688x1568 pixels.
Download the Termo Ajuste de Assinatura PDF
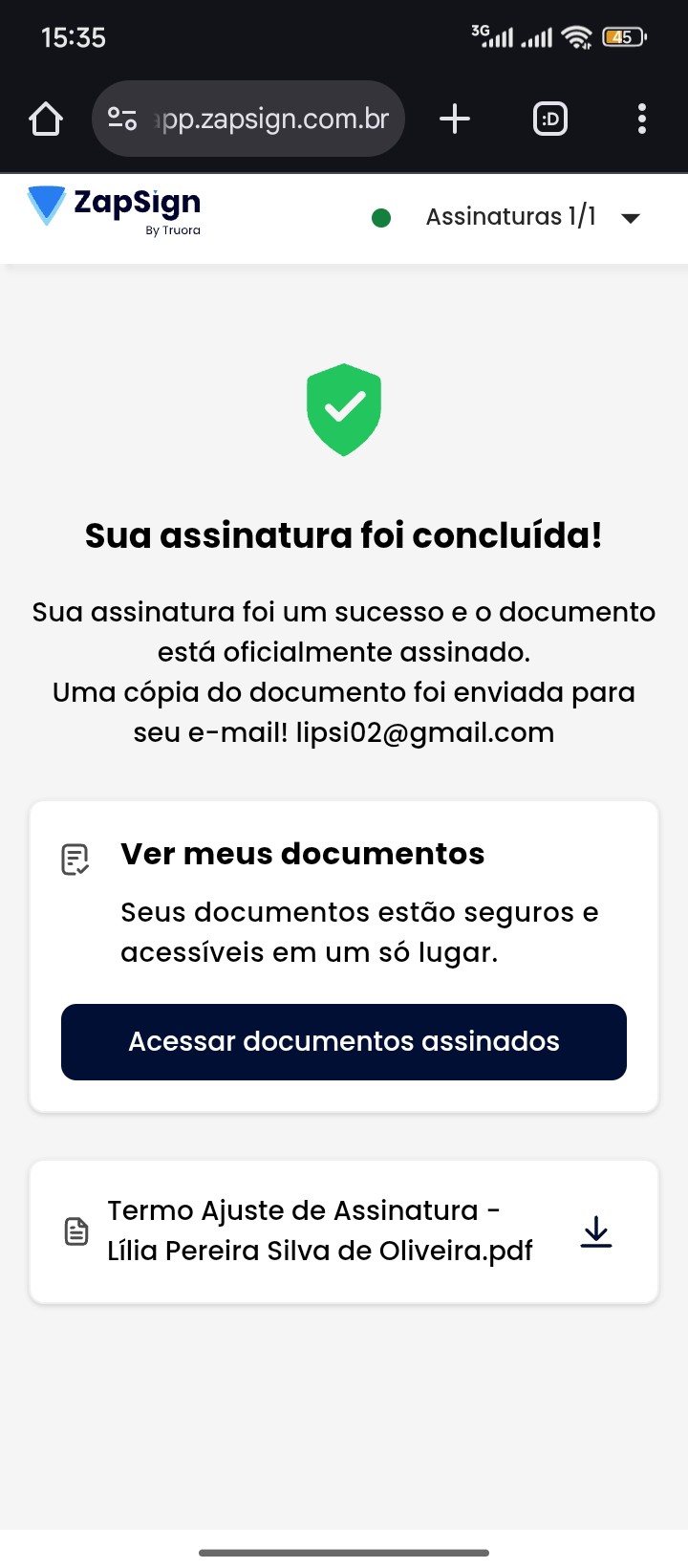pyautogui.click(x=596, y=1231)
